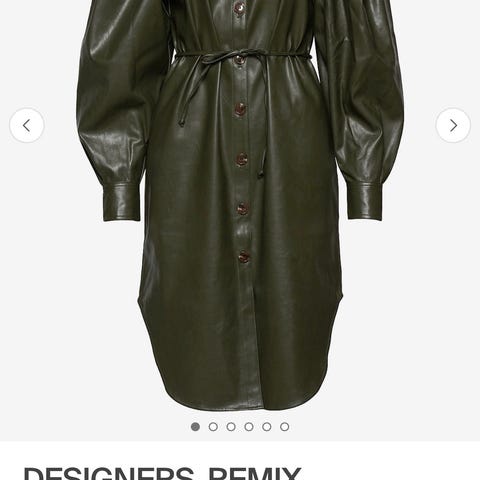Screen dimensions: 480x480
Task: Select the last page indicator dot
Action: [285, 427]
